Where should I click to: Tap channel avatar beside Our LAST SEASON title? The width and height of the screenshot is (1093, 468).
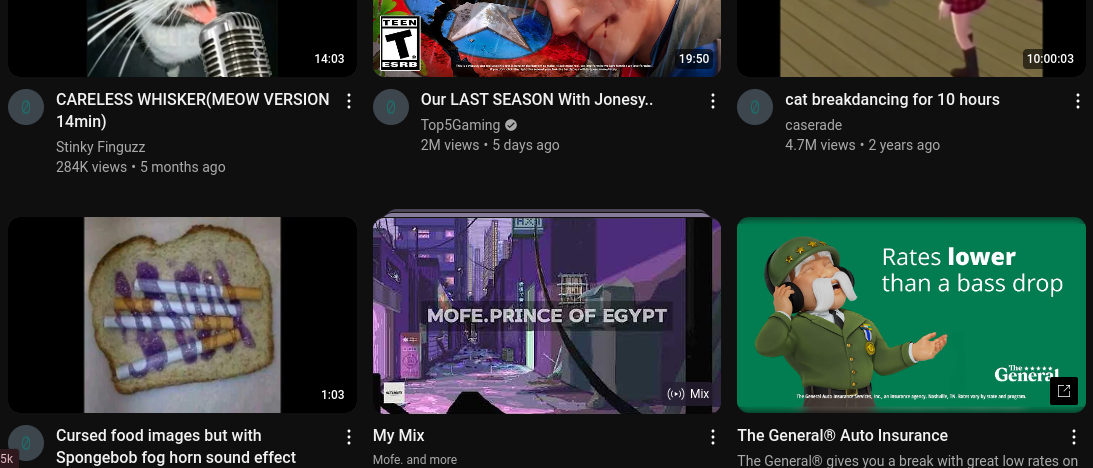(x=390, y=107)
